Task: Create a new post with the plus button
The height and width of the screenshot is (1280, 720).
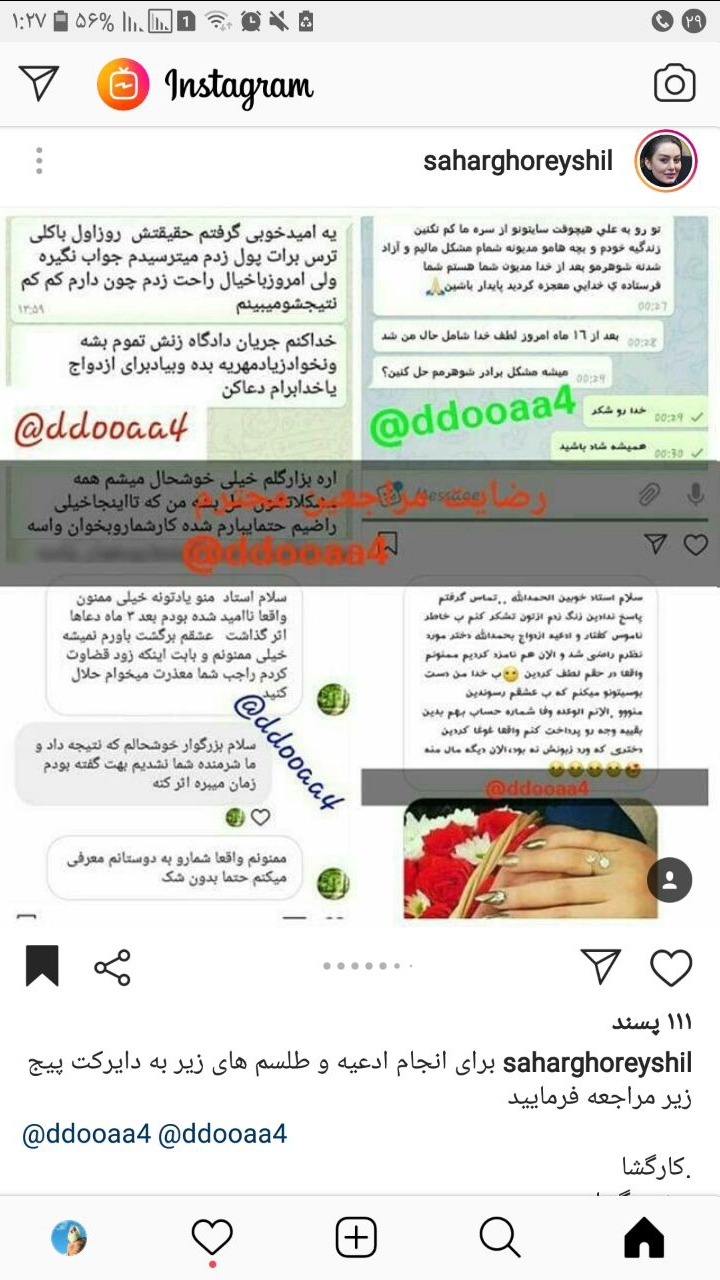Action: pyautogui.click(x=356, y=1238)
